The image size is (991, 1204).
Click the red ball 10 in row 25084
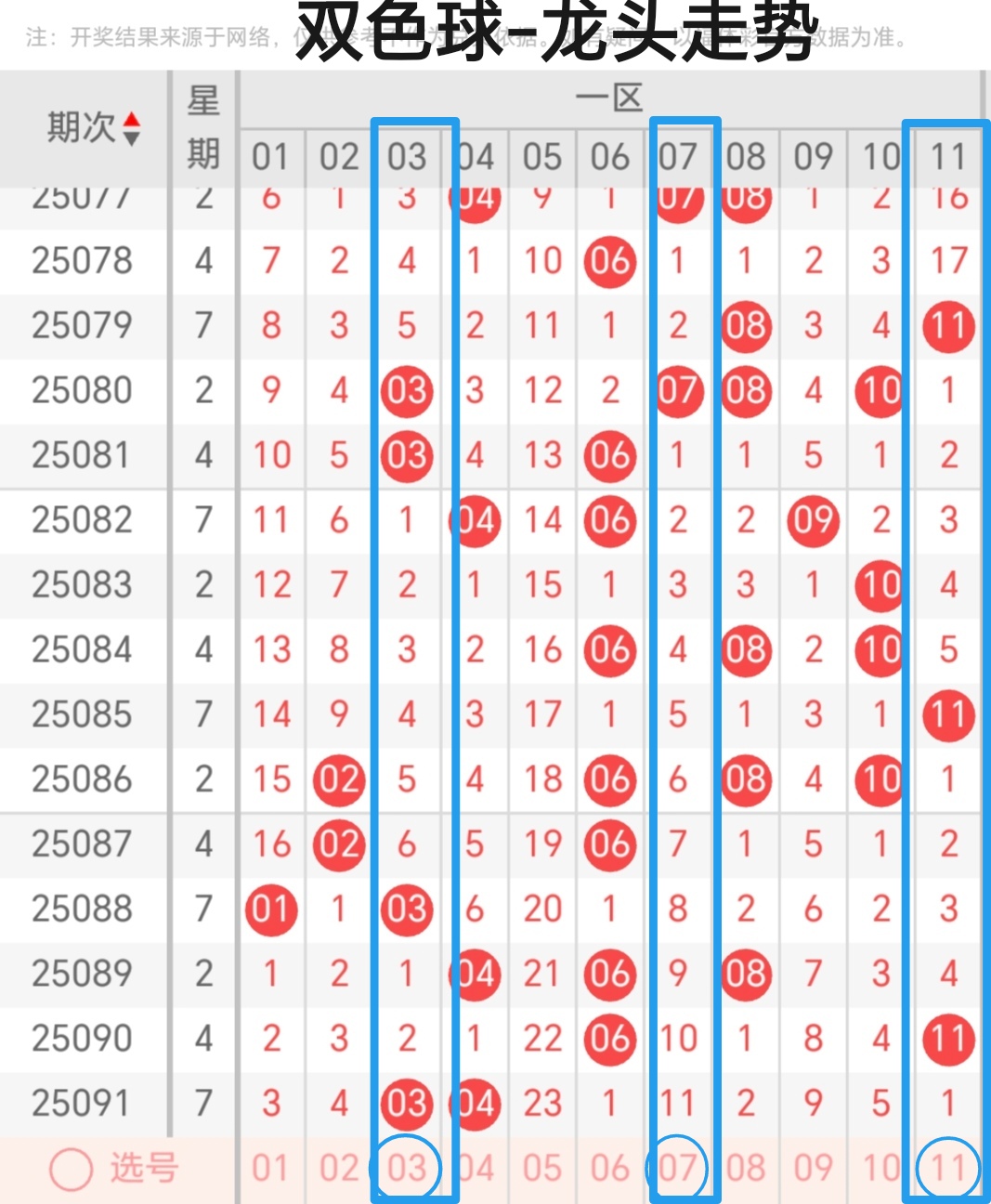click(x=880, y=650)
